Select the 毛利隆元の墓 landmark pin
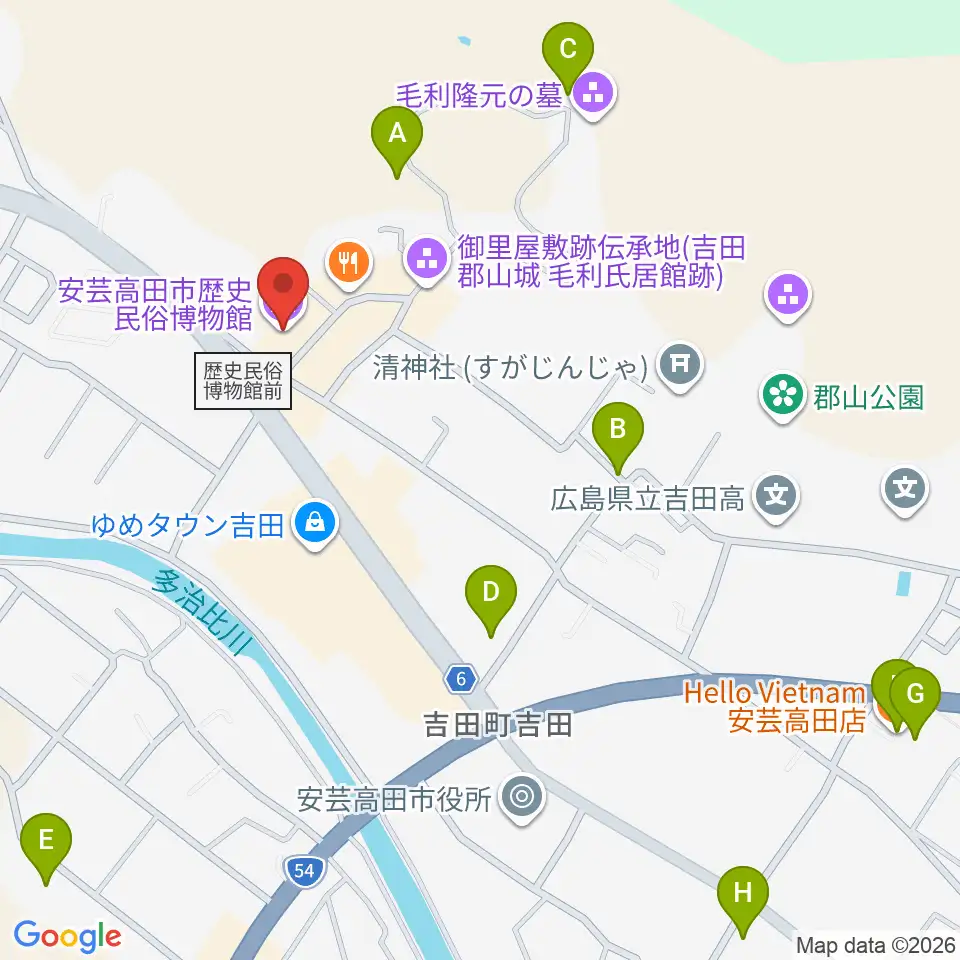This screenshot has height=960, width=960. pos(593,95)
